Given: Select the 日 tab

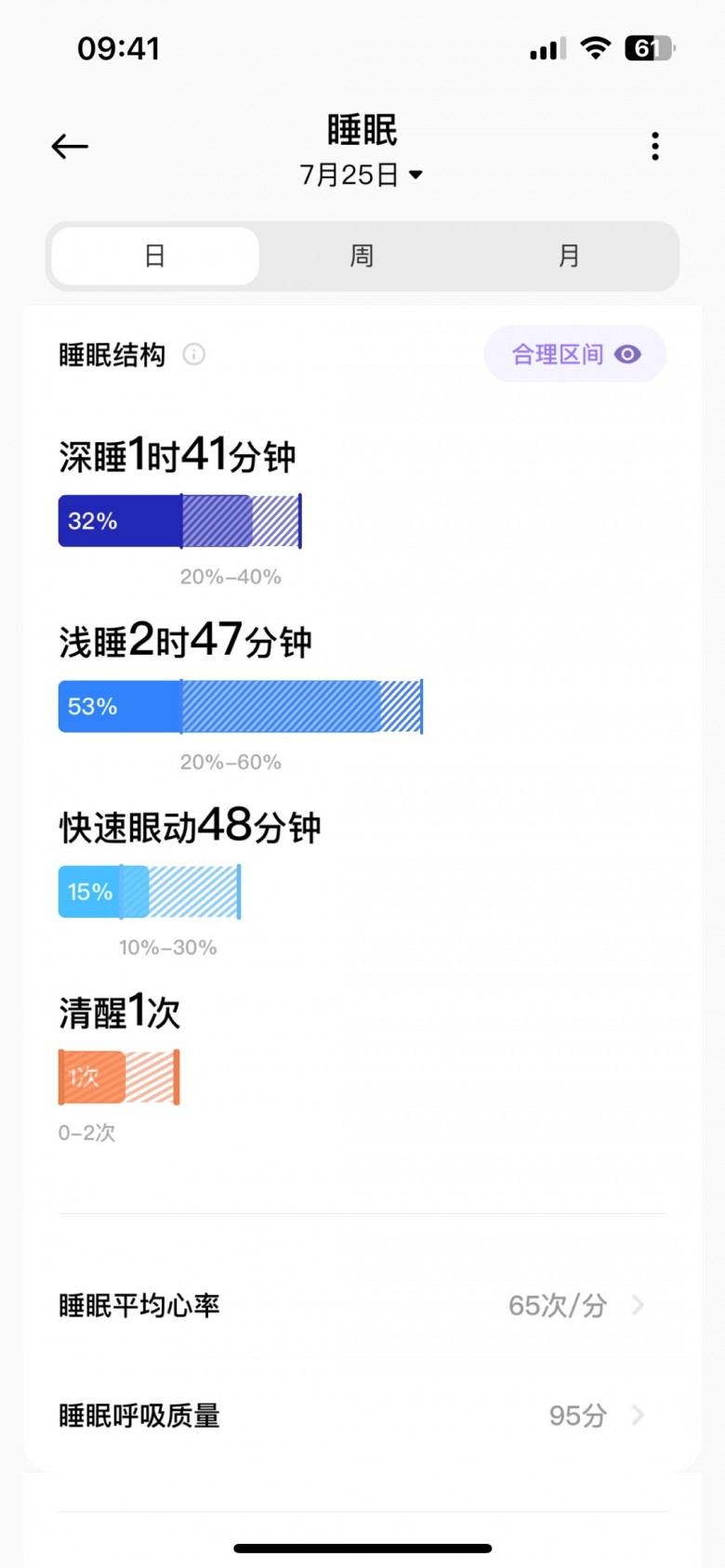Looking at the screenshot, I should tap(155, 255).
